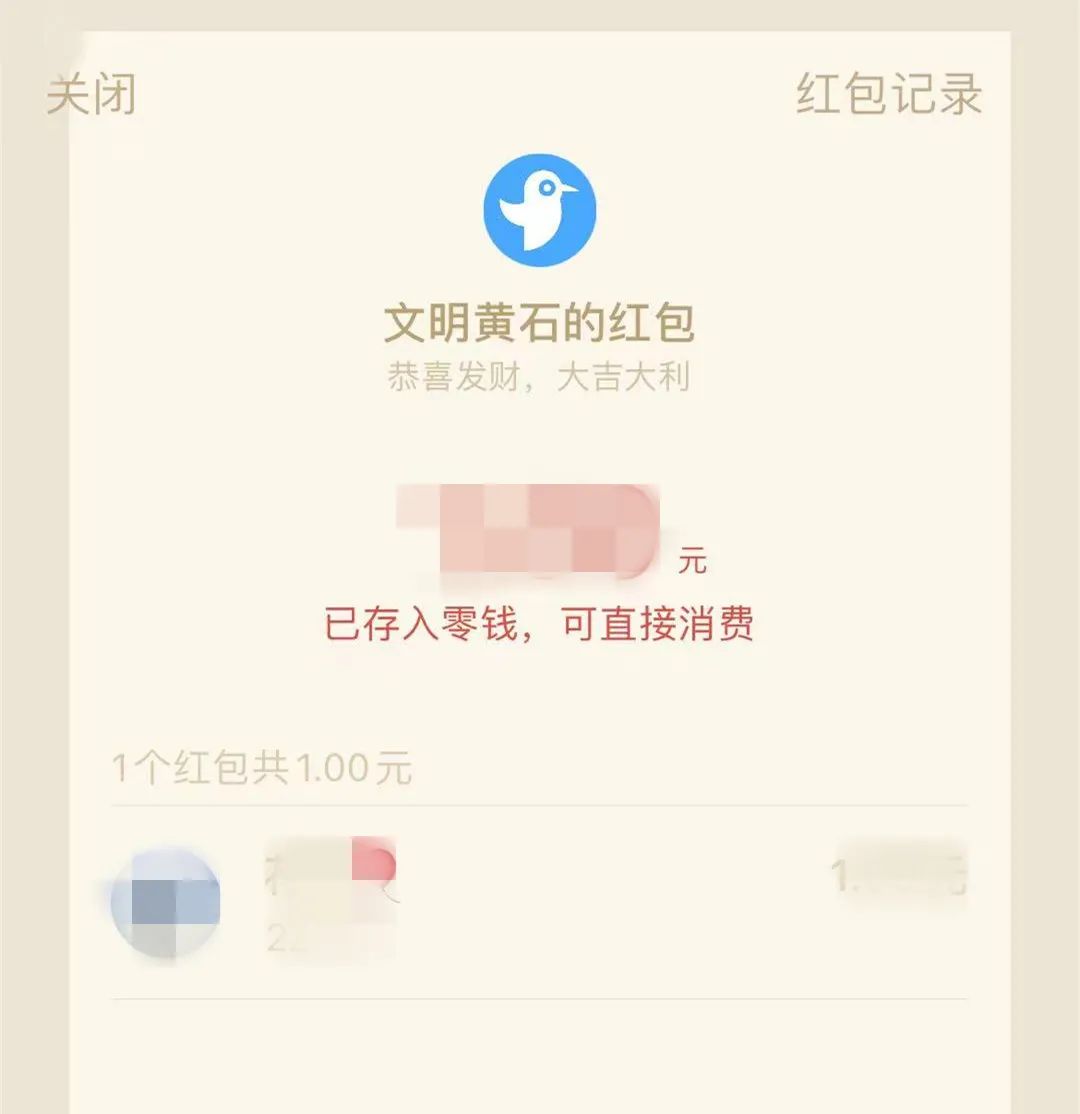The height and width of the screenshot is (1114, 1080).
Task: Close the red packet page
Action: pyautogui.click(x=91, y=96)
